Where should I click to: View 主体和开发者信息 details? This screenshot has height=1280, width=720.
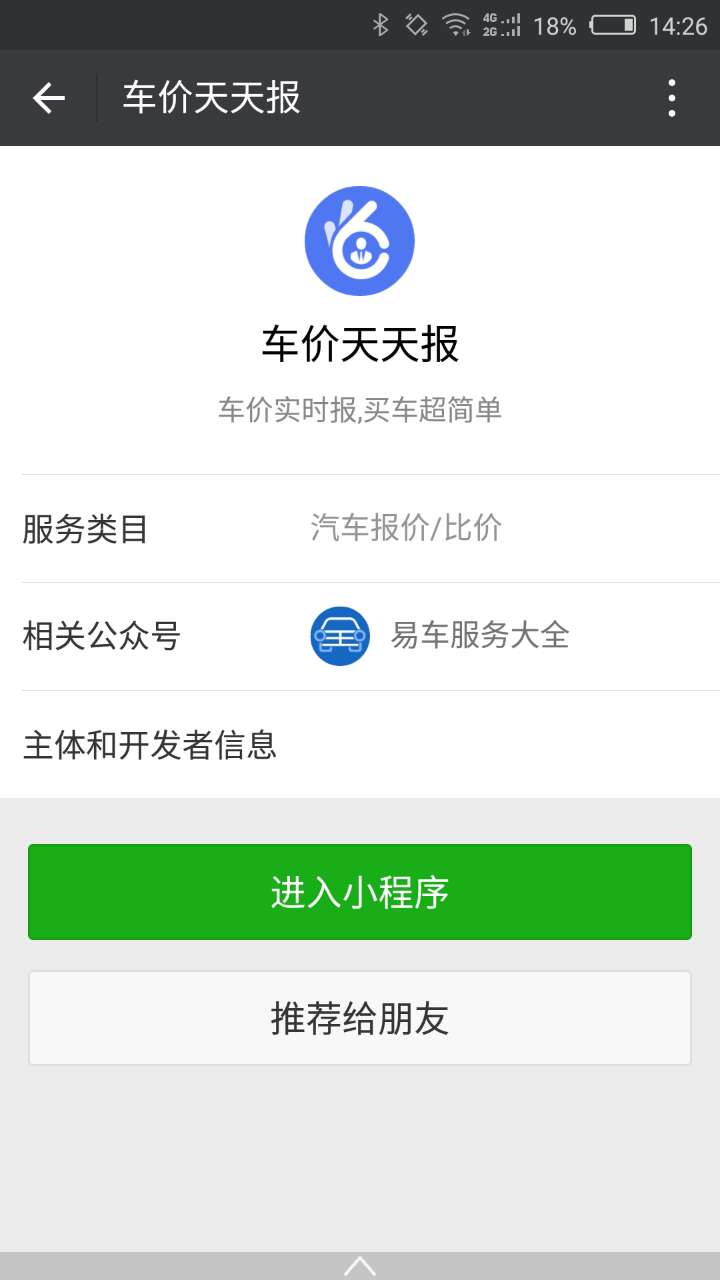(360, 745)
